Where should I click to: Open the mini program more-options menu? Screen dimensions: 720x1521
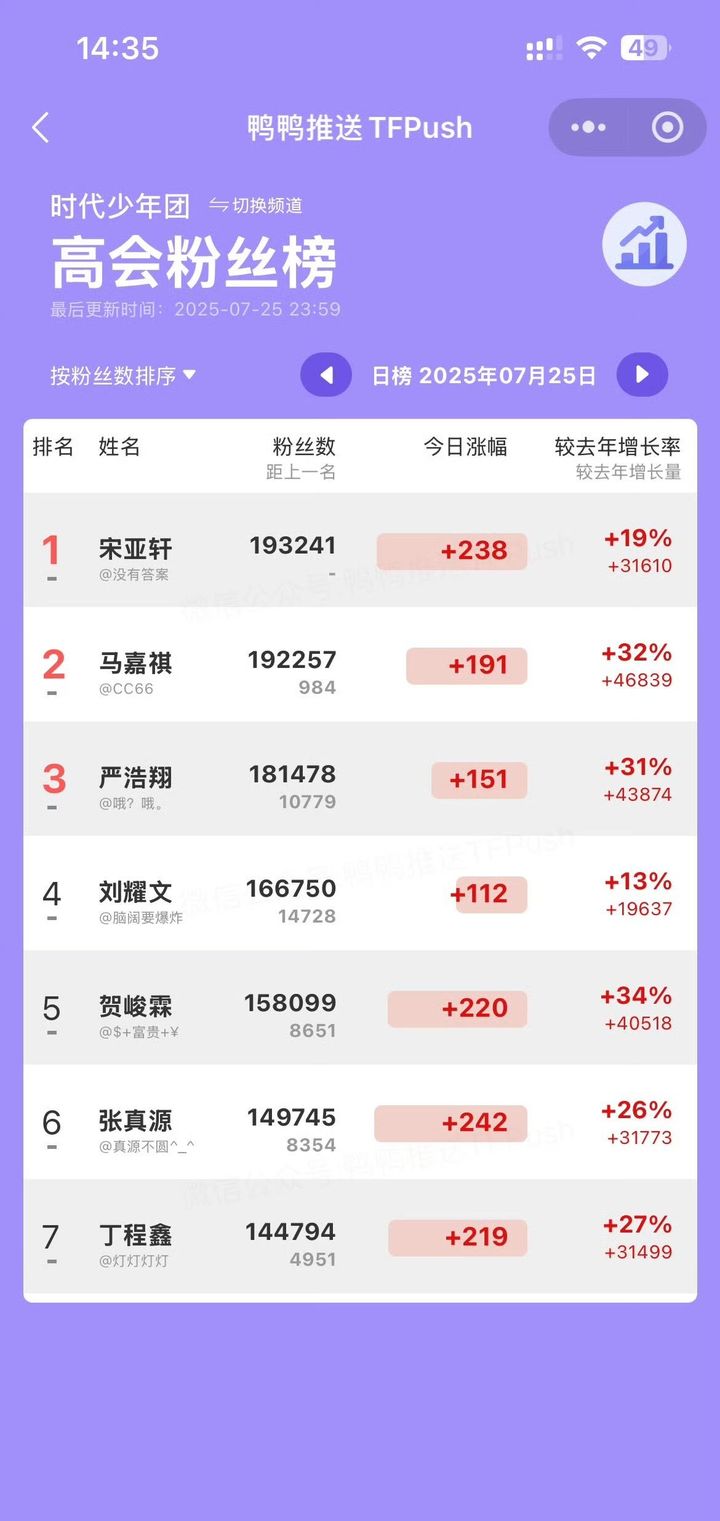coord(588,128)
